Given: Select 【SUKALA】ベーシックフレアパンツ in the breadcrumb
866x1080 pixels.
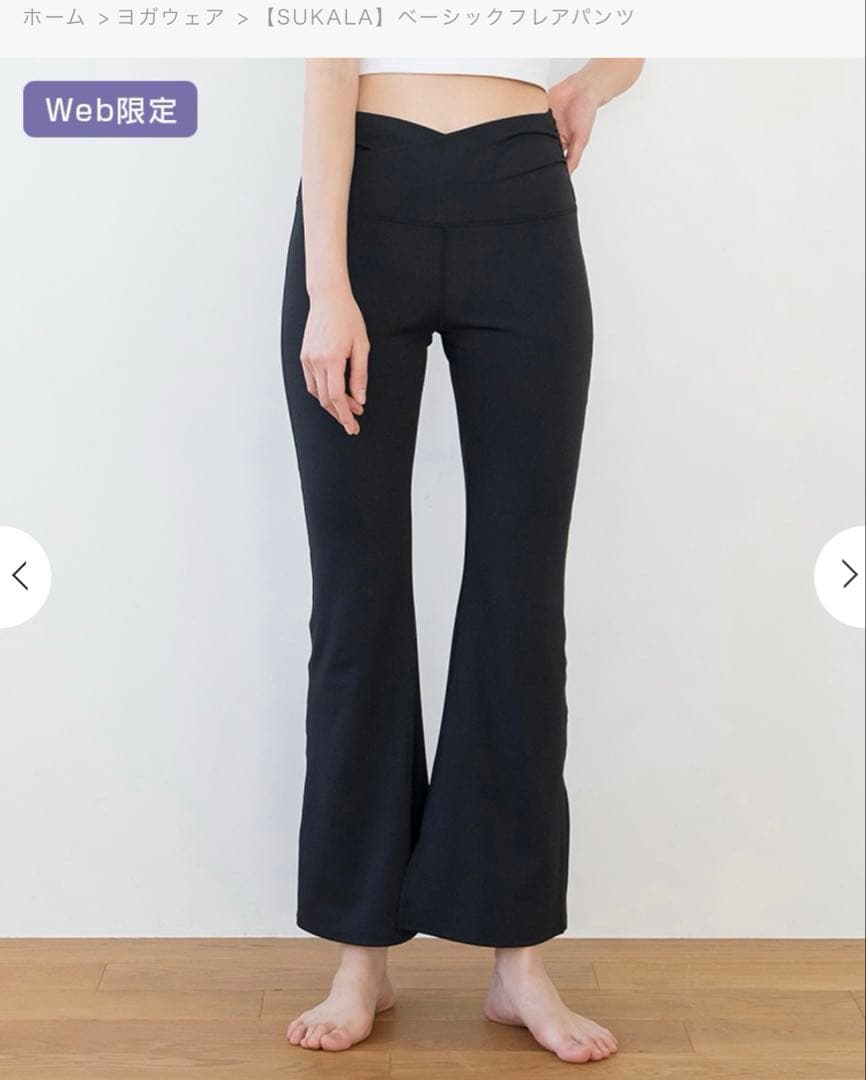Looking at the screenshot, I should [x=450, y=17].
